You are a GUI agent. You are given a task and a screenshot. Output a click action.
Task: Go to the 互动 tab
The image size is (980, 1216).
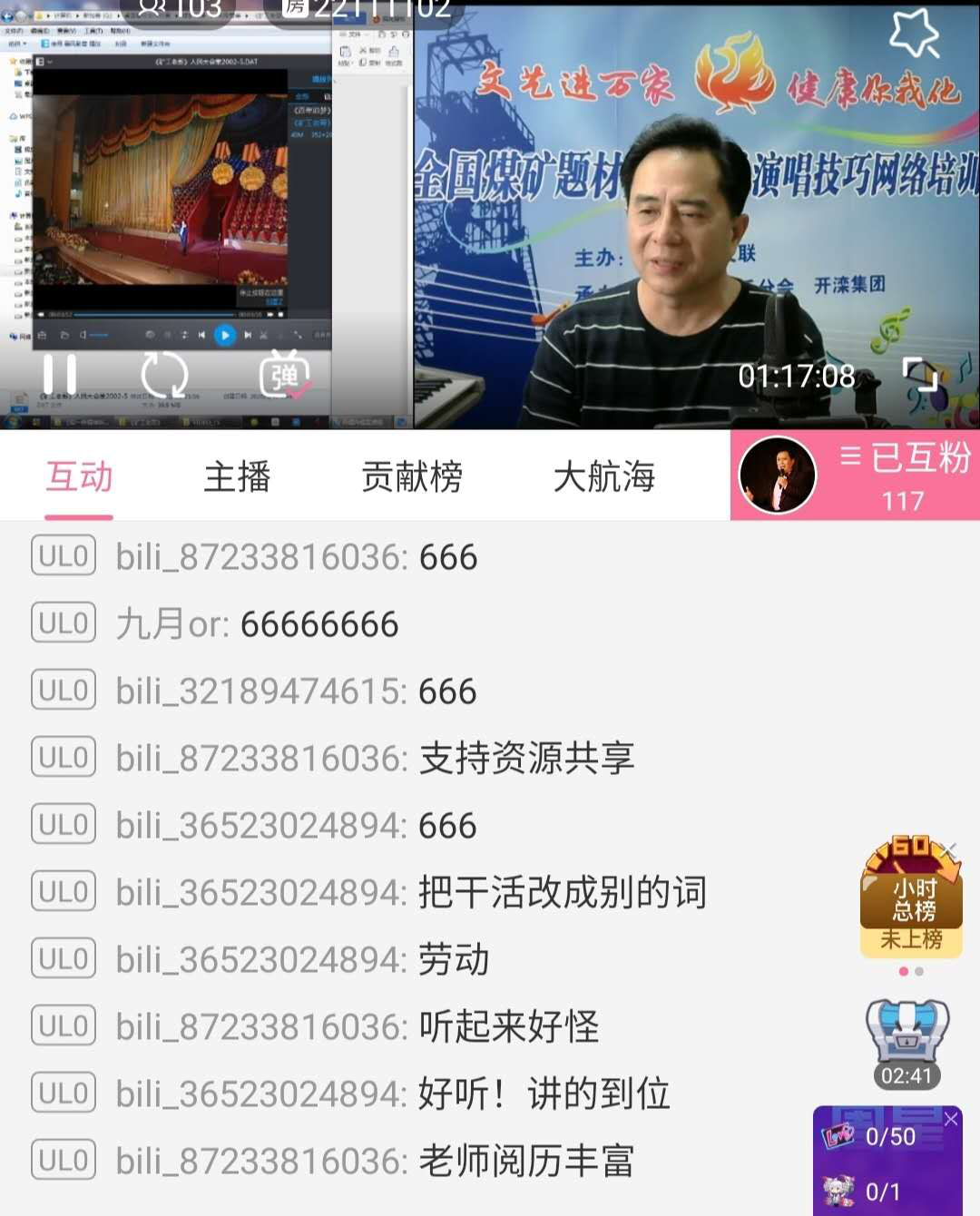tap(80, 476)
